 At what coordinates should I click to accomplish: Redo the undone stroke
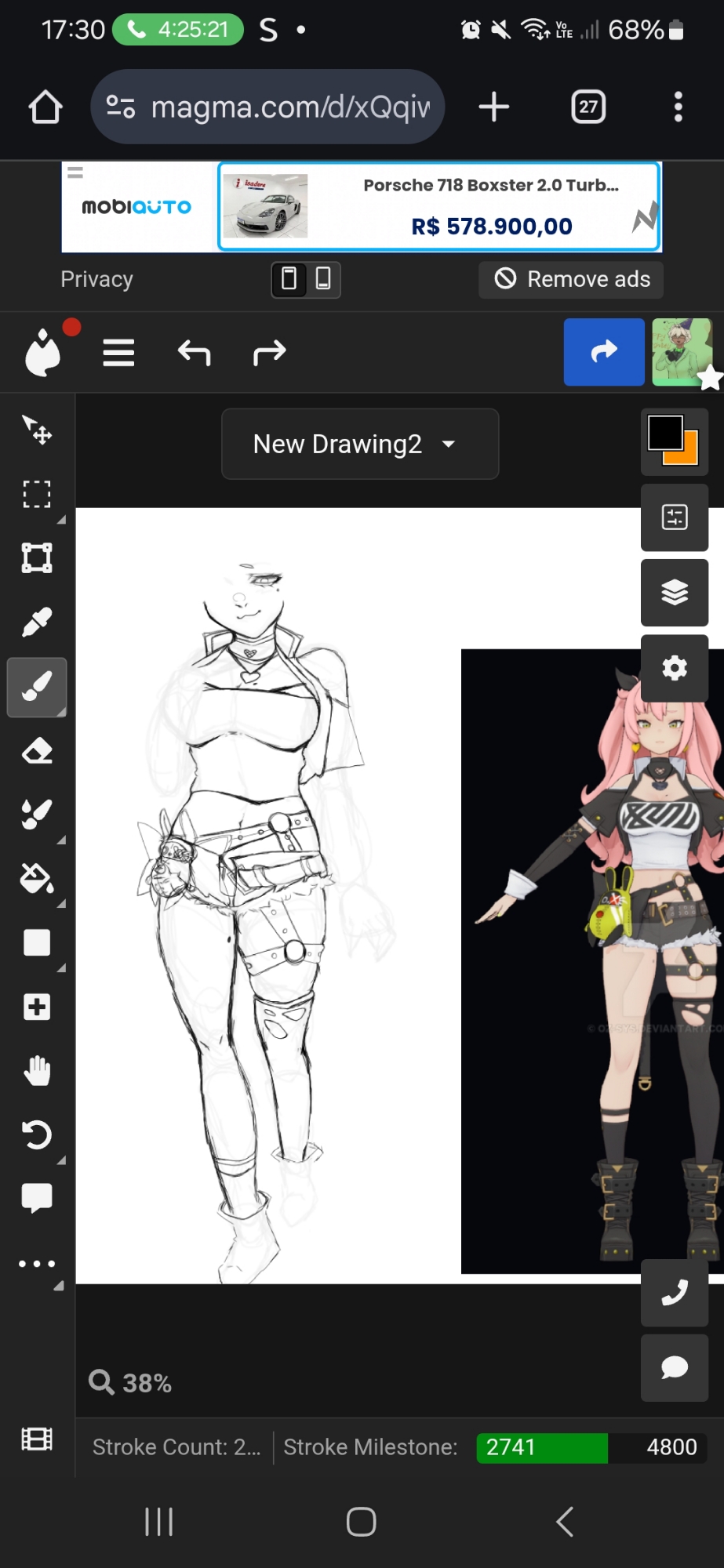269,353
